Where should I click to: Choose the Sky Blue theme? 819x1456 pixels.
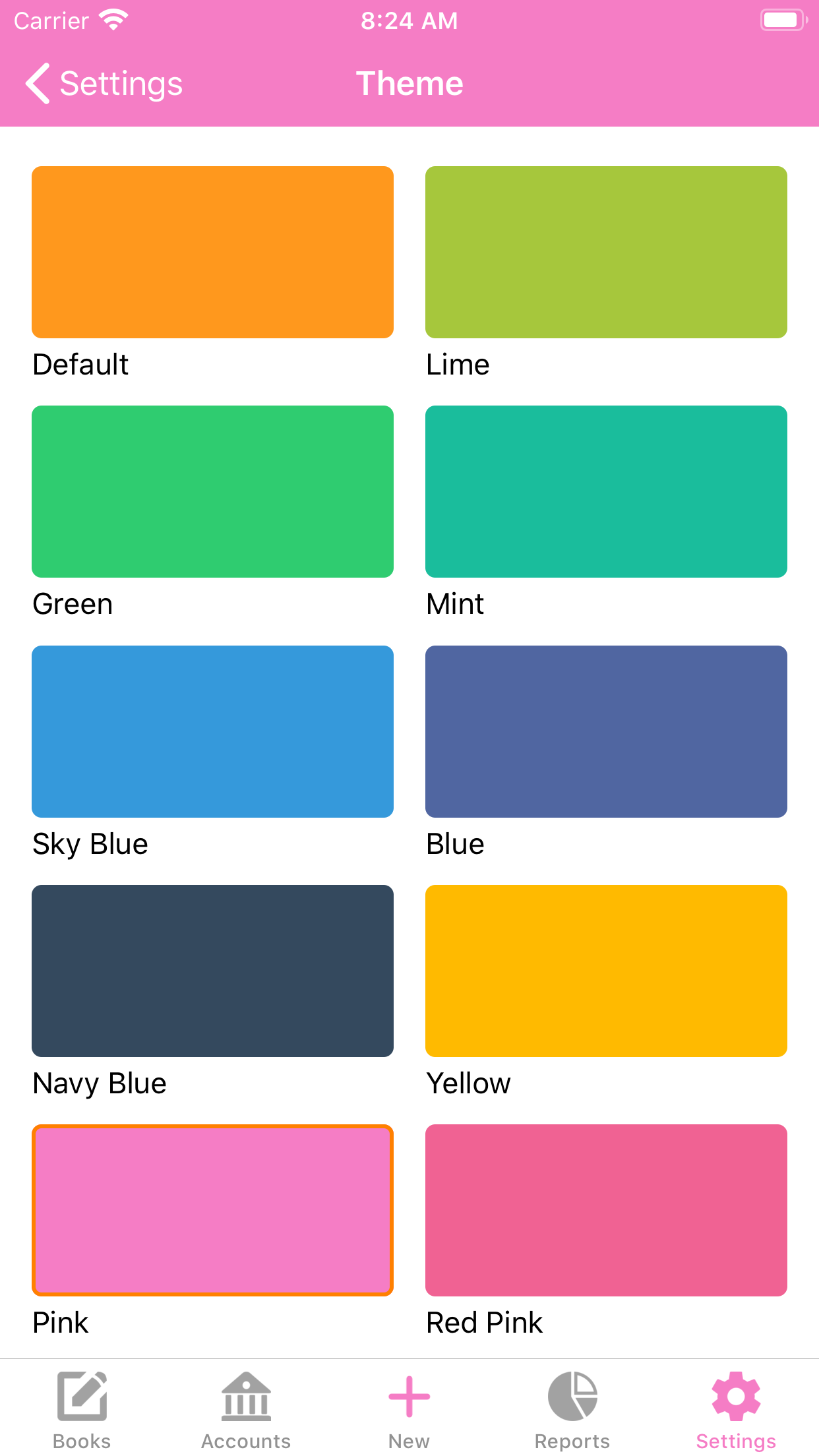[x=212, y=731]
